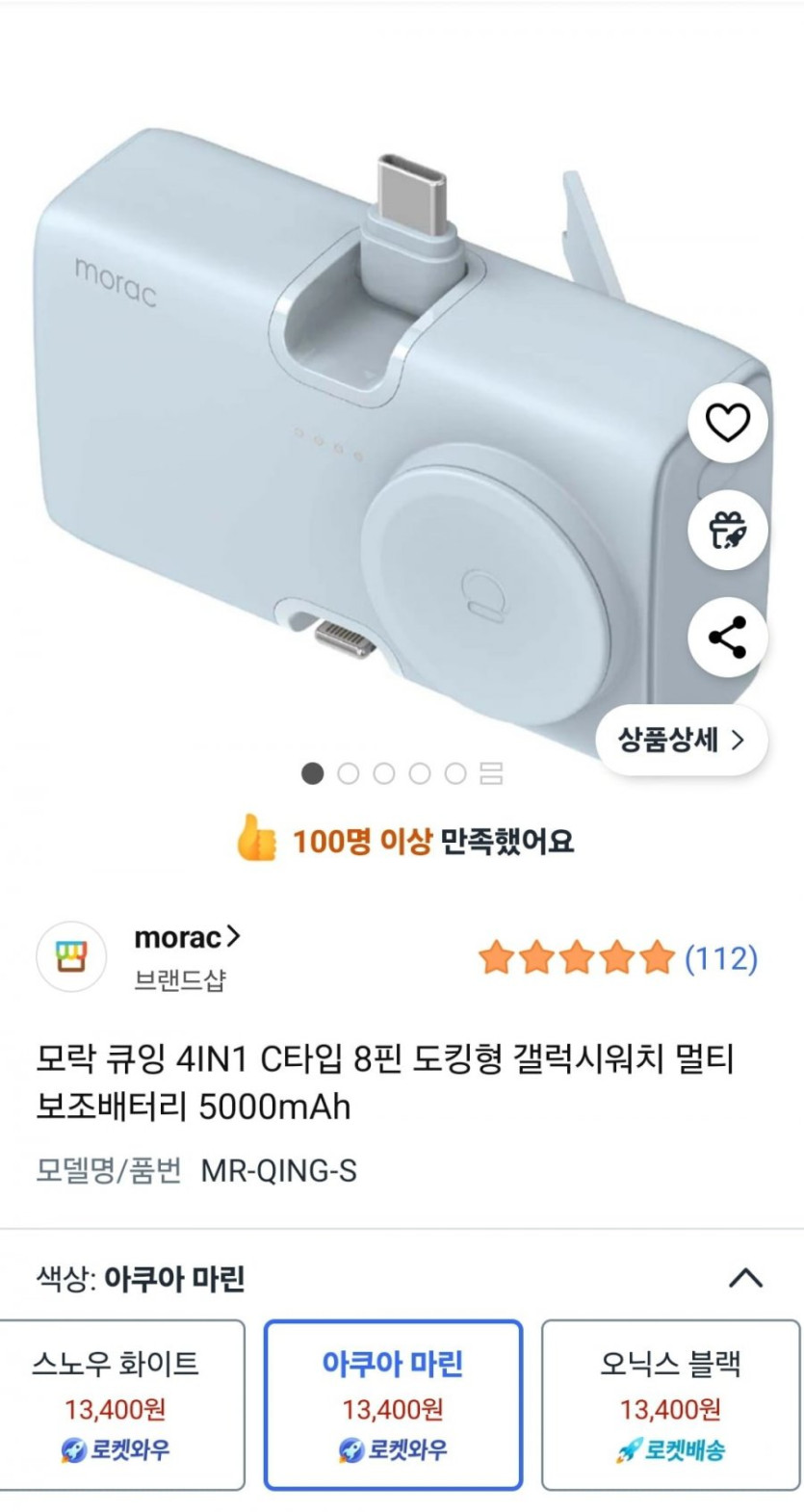
Task: Send this product as a gift
Action: 727,530
